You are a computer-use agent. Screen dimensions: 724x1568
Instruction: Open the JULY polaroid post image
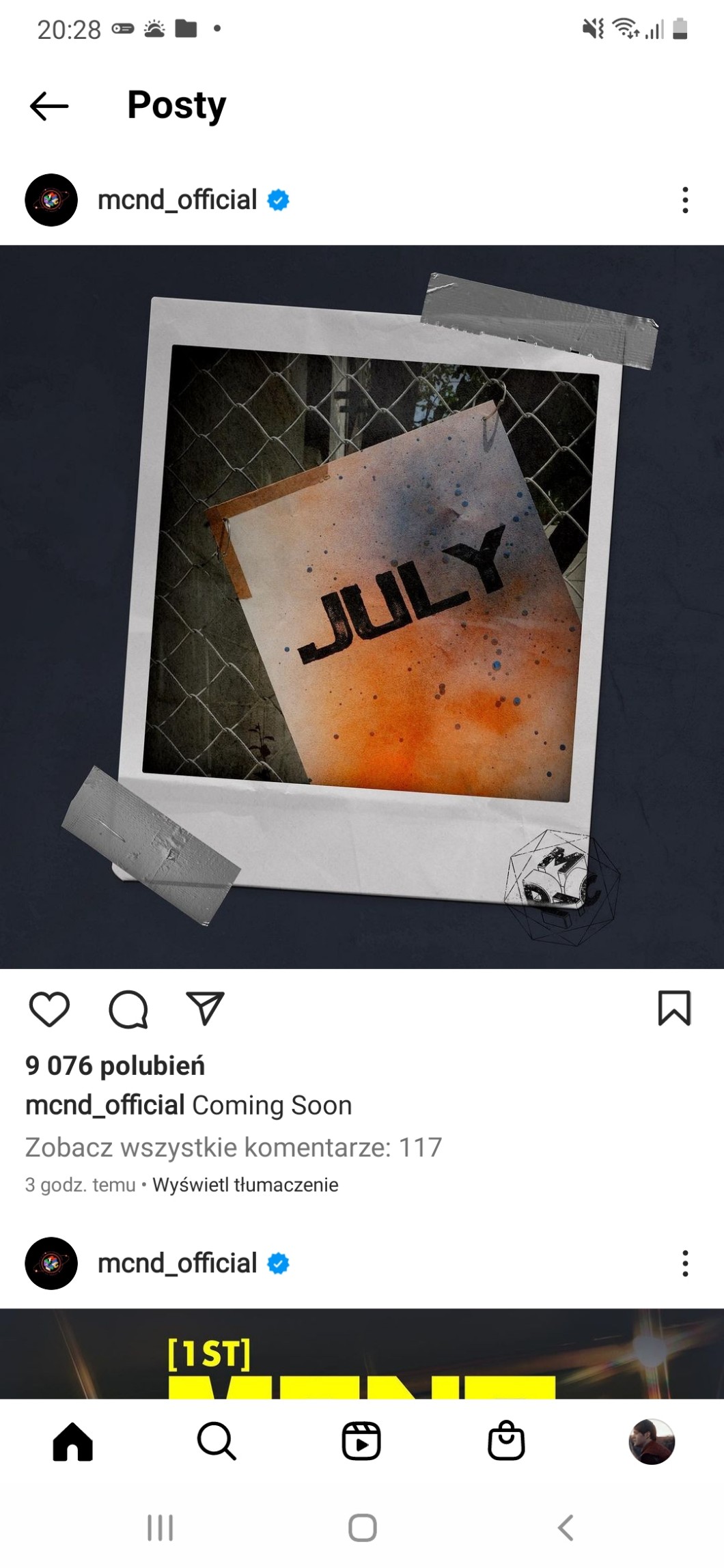[x=362, y=607]
